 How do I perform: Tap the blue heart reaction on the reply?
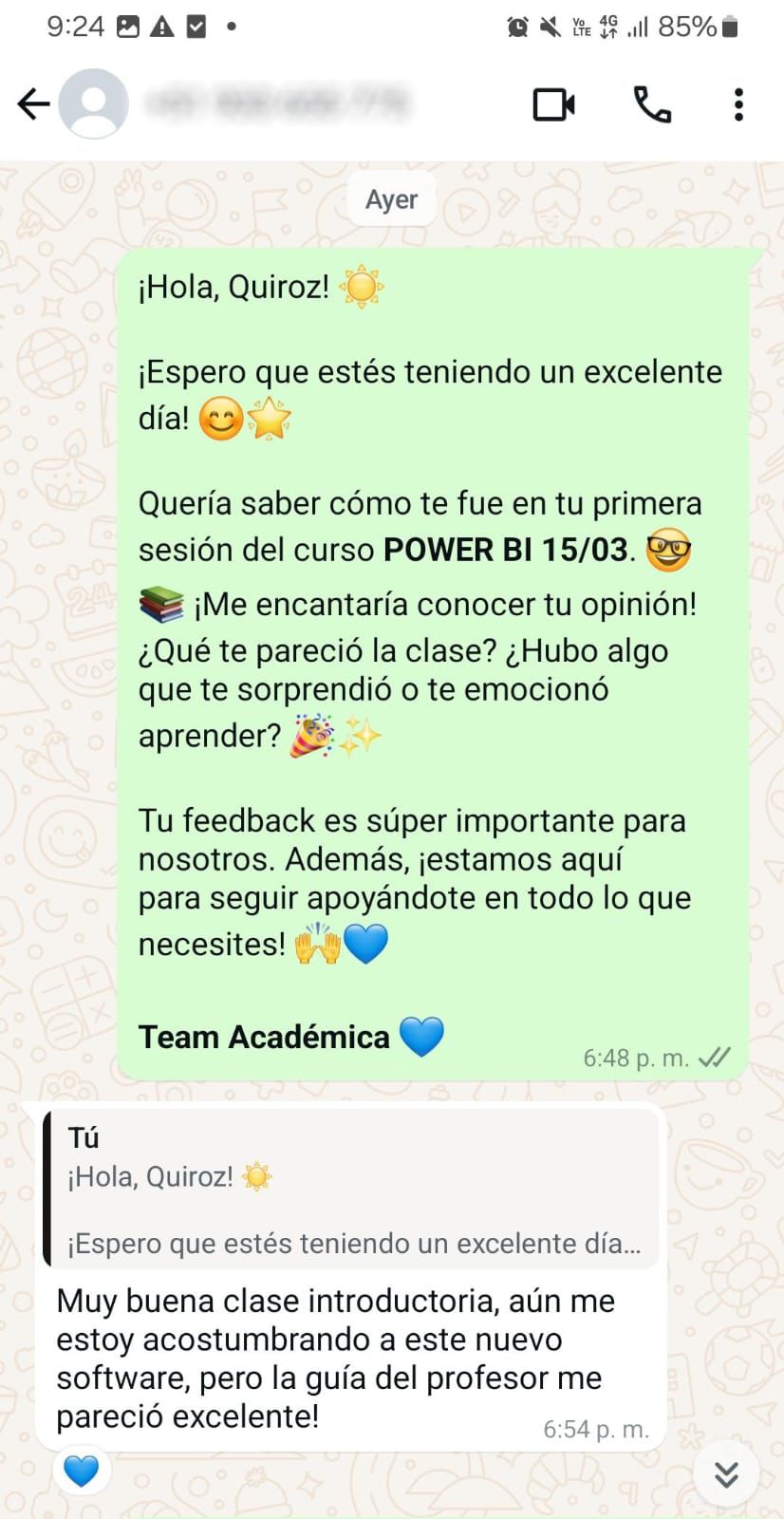pos(82,1470)
